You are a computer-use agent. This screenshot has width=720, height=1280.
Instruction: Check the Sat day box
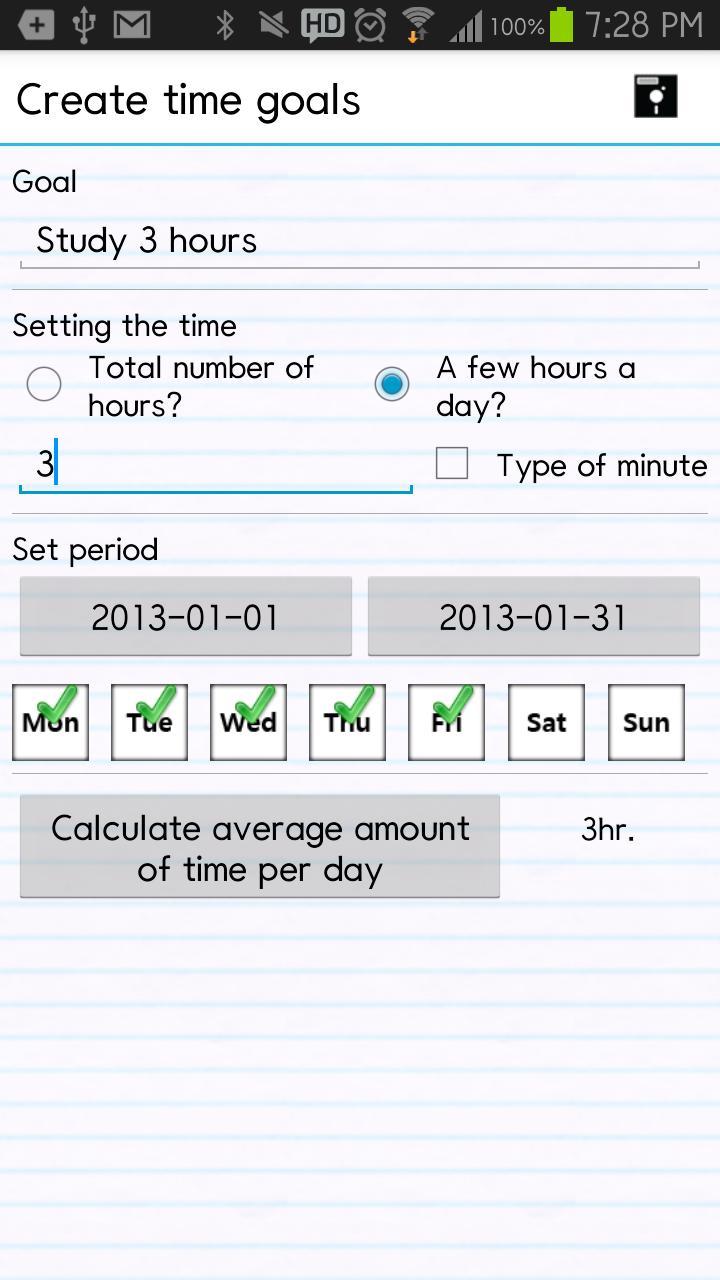pos(546,722)
